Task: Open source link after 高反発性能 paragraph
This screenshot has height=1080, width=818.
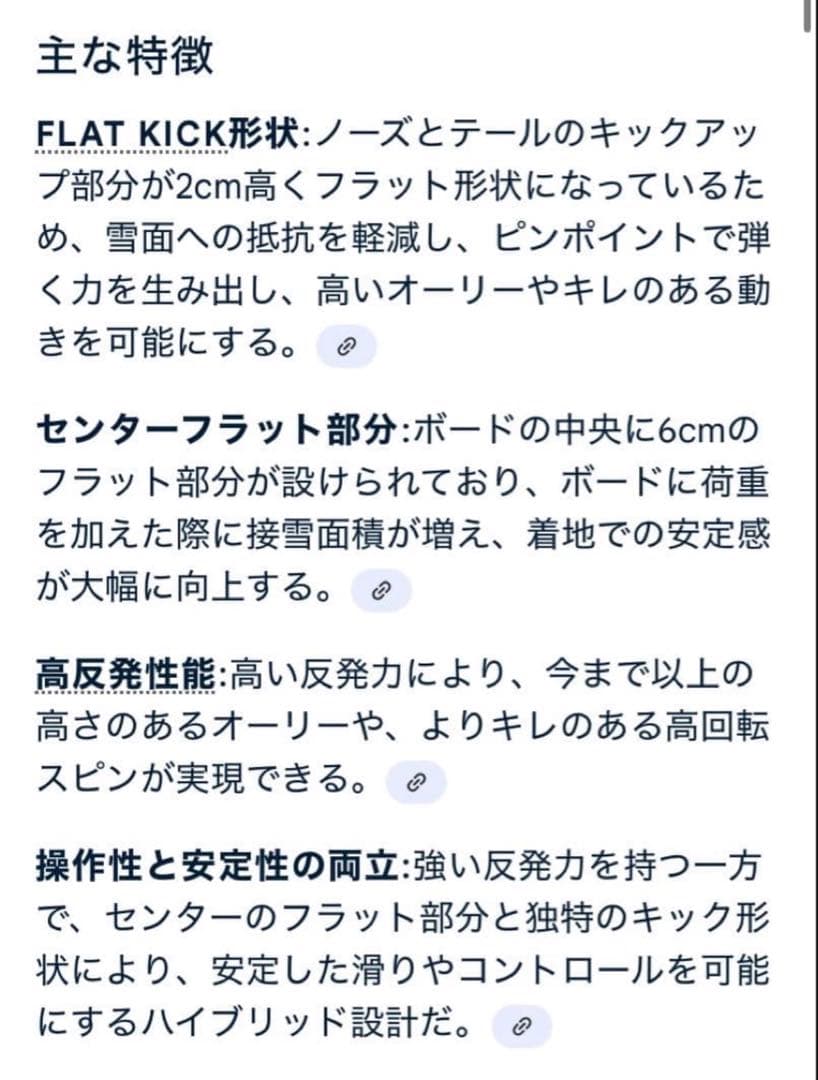Action: tap(415, 782)
